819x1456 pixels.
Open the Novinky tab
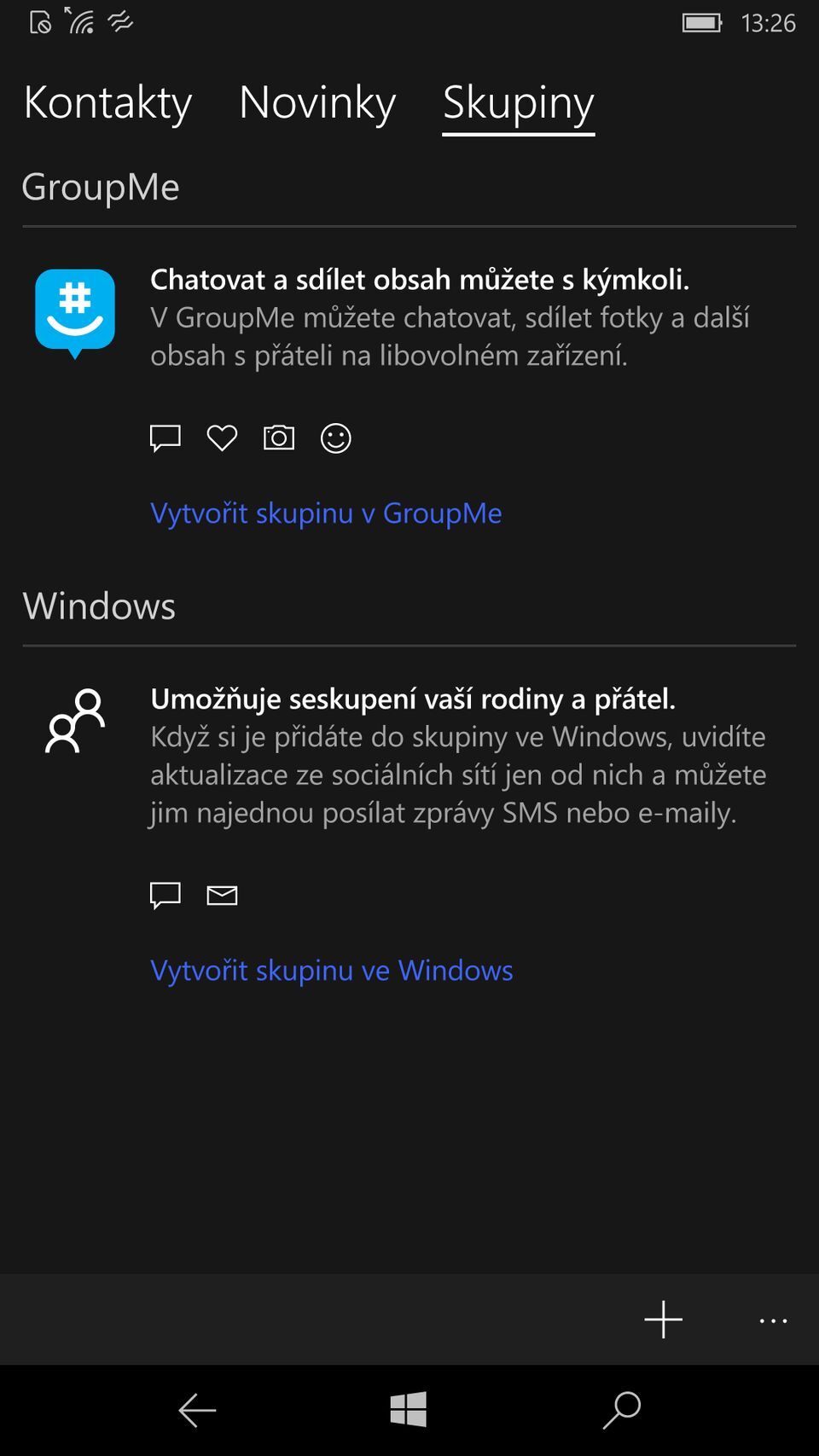click(317, 103)
